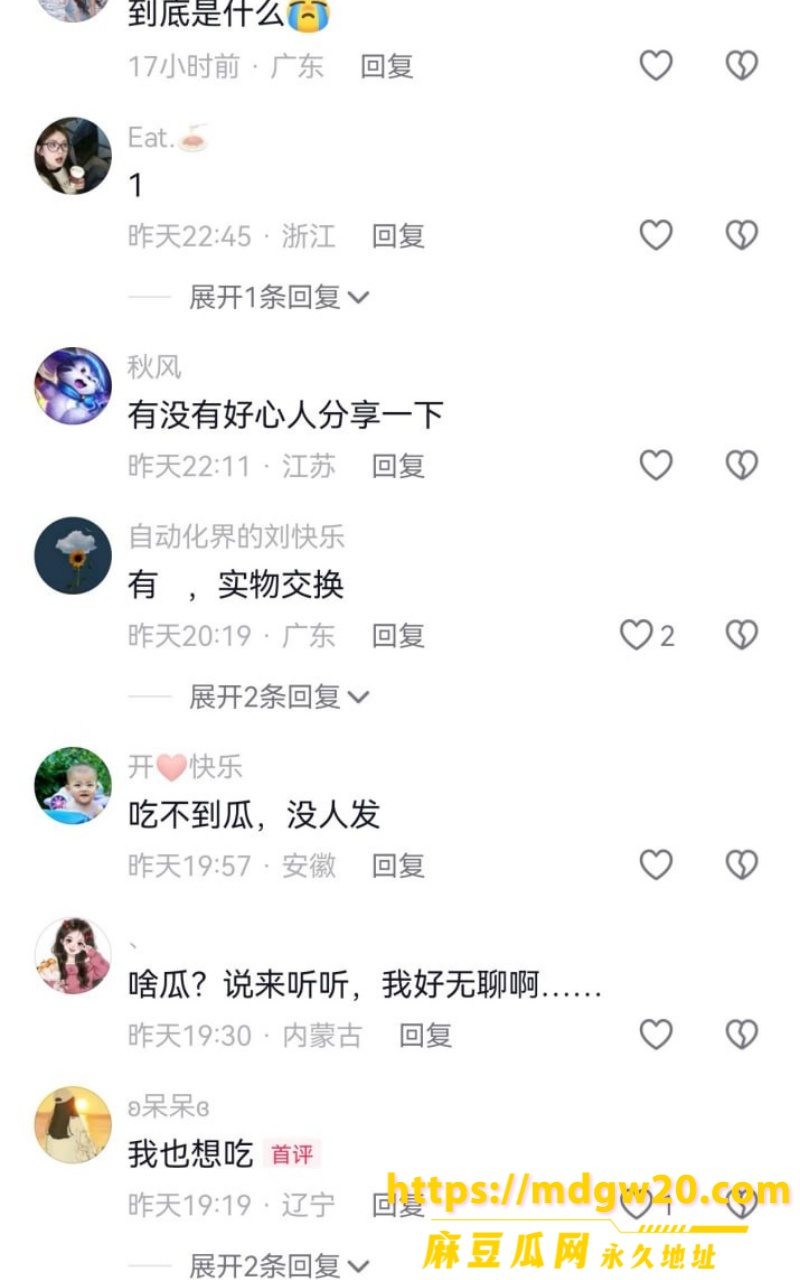The height and width of the screenshot is (1280, 800).
Task: Expand 1 reply under Eat.'s comment
Action: 279,297
